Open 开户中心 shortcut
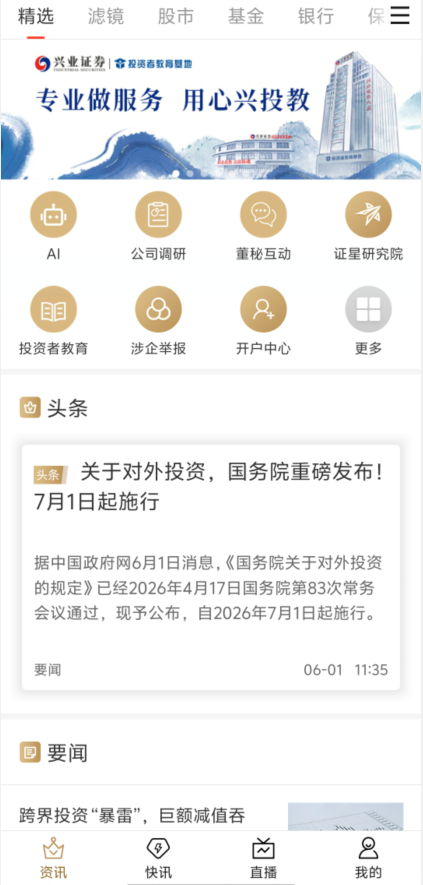Viewport: 423px width, 885px height. click(264, 321)
